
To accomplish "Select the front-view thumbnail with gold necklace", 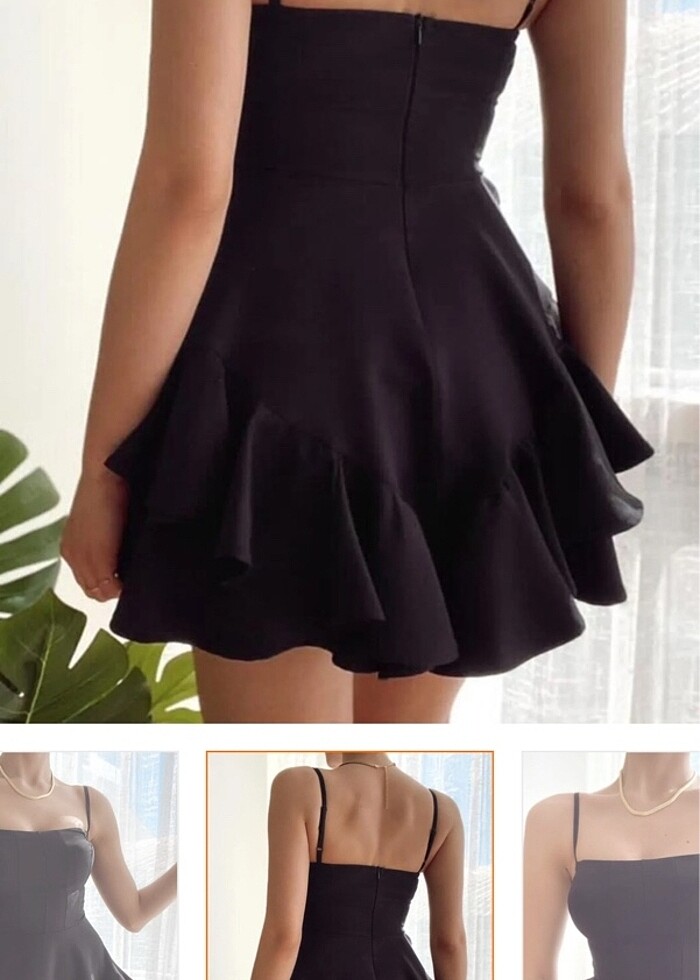I will (88, 866).
